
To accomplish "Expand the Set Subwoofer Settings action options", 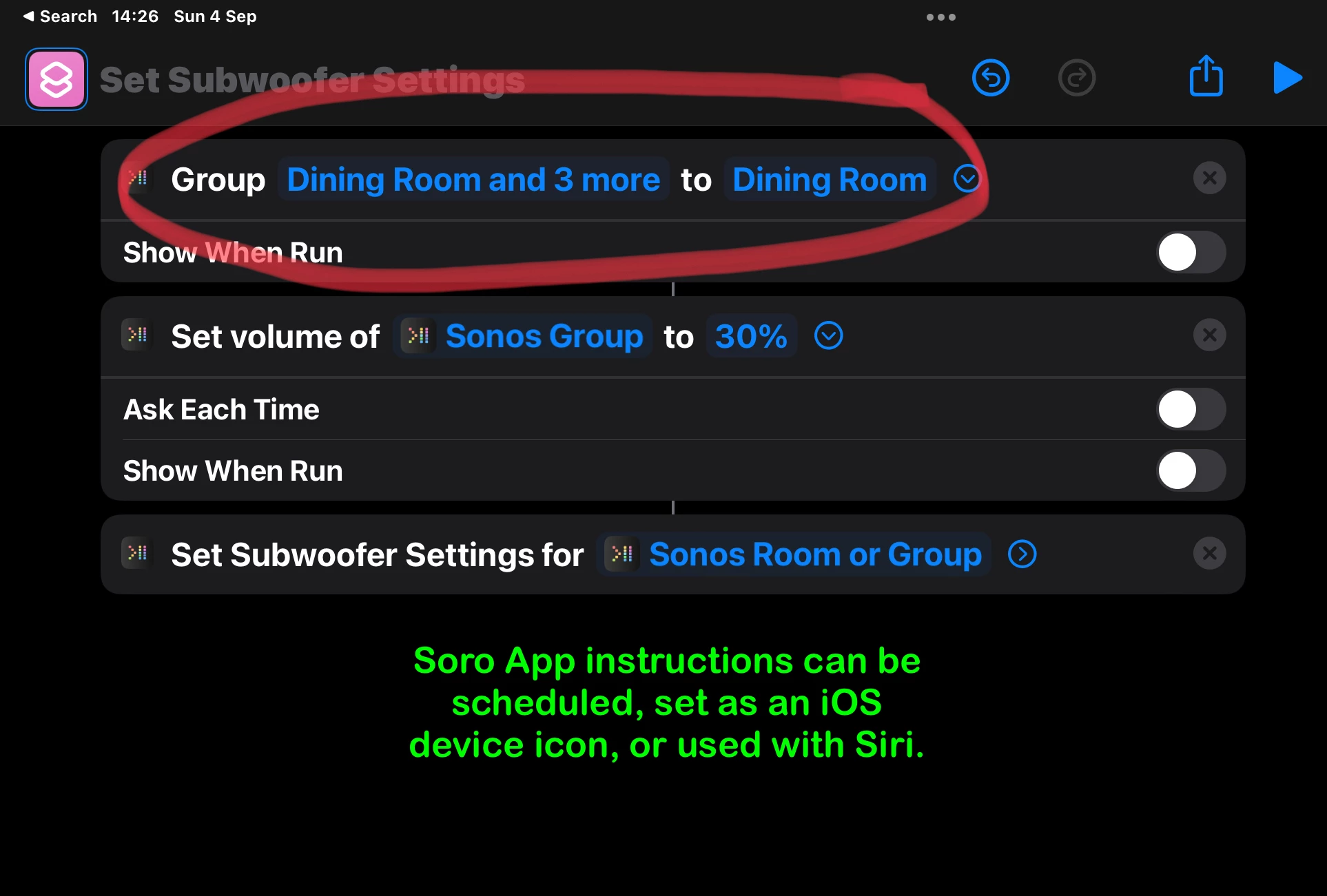I will [1022, 554].
